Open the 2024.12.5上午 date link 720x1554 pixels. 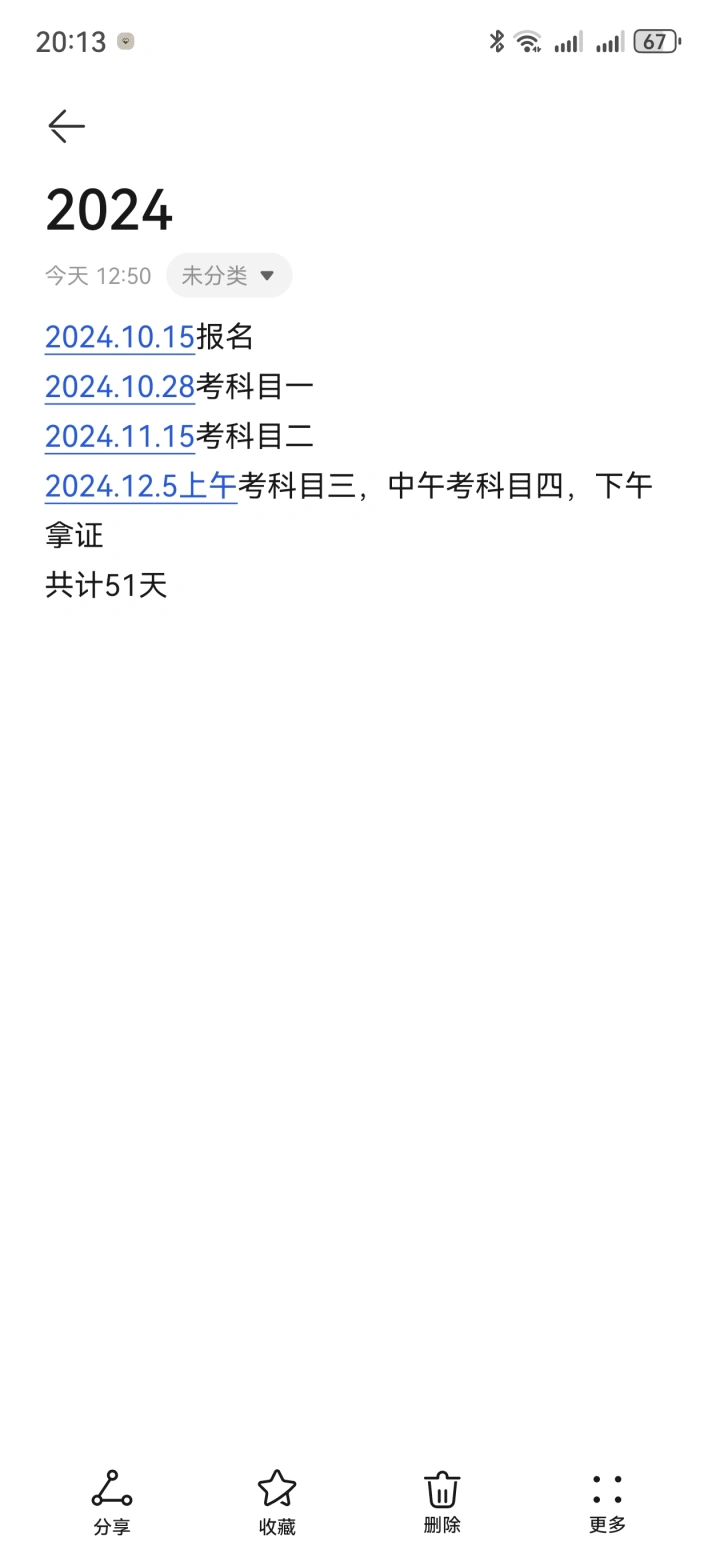141,486
